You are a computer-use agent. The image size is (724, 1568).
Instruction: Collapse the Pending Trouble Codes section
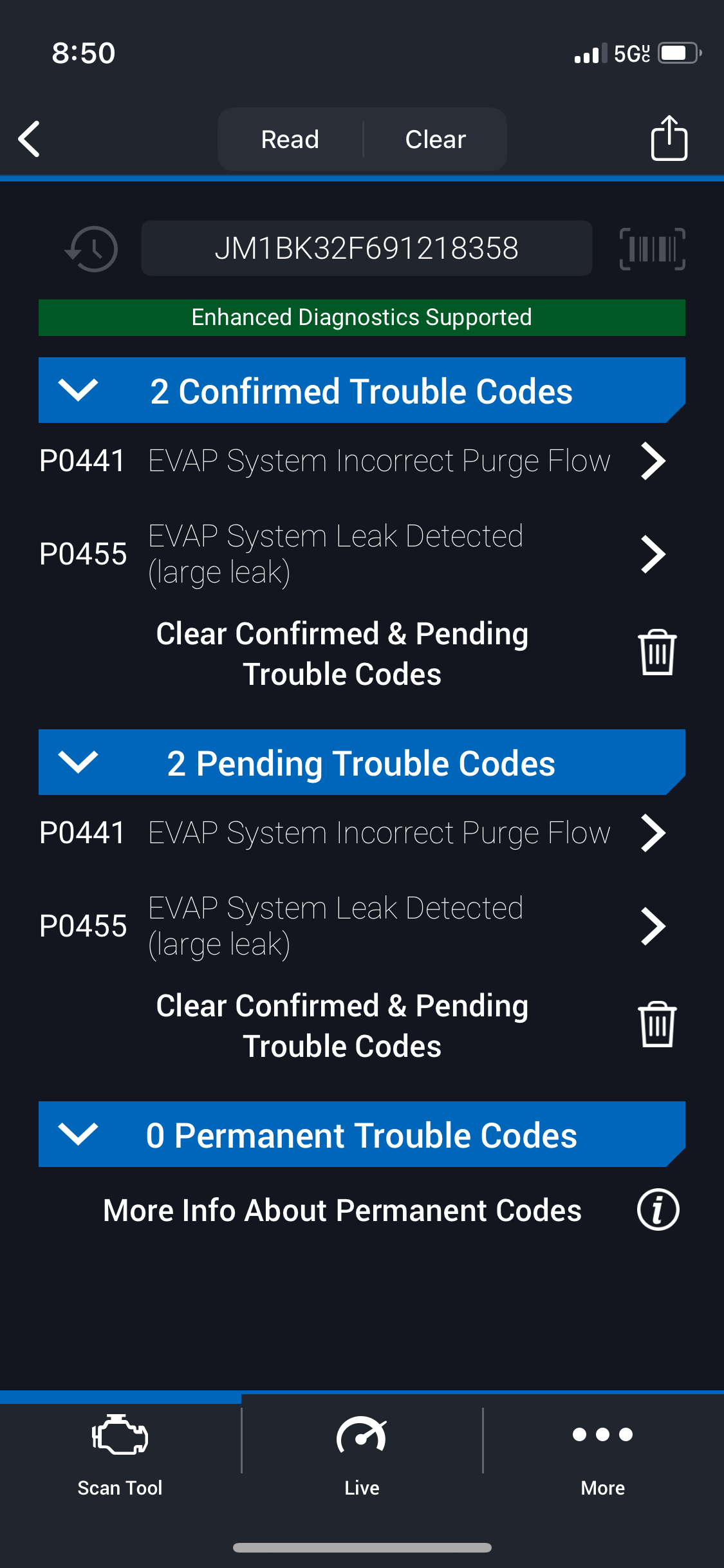click(362, 763)
